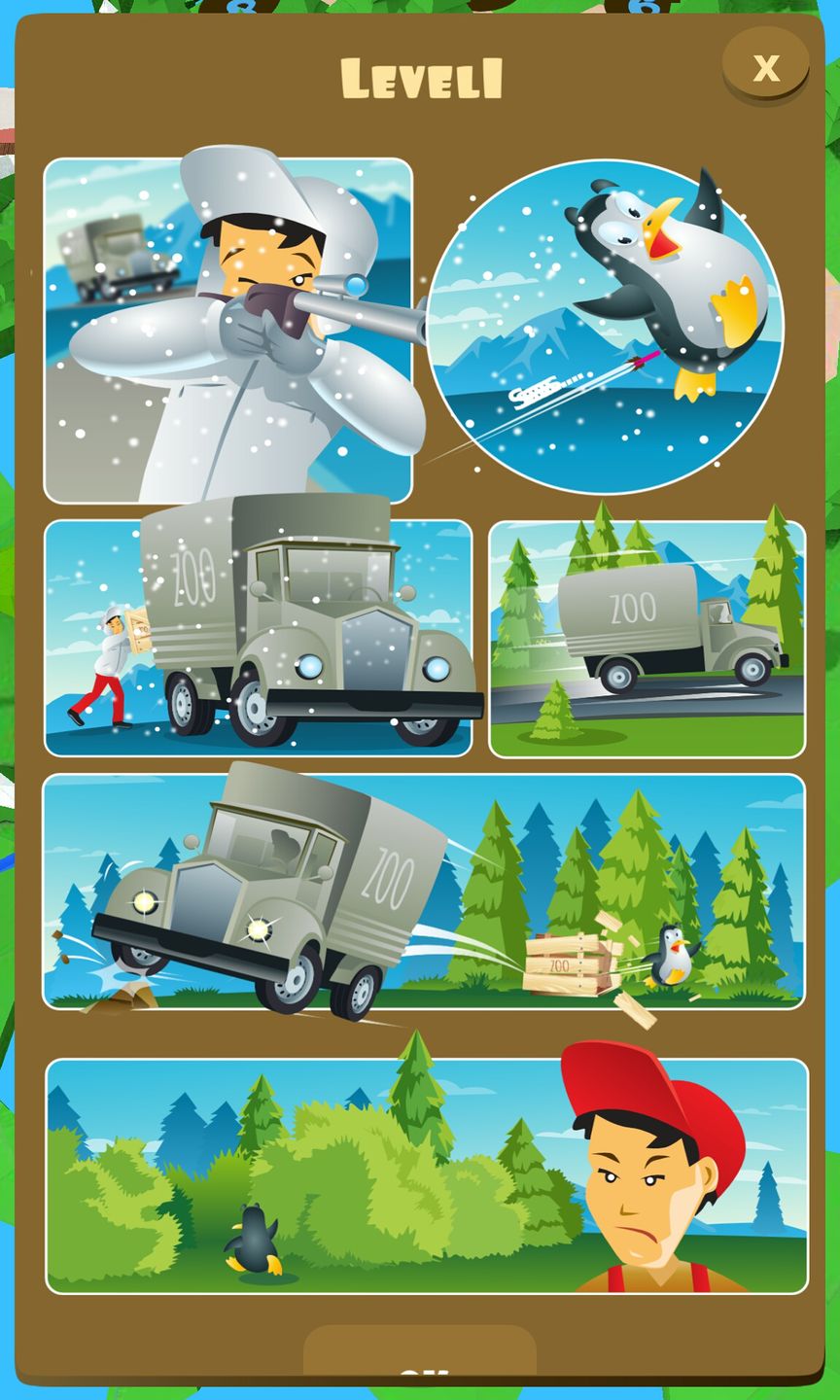
Task: Close the Level 1 story dialog
Action: click(x=765, y=66)
